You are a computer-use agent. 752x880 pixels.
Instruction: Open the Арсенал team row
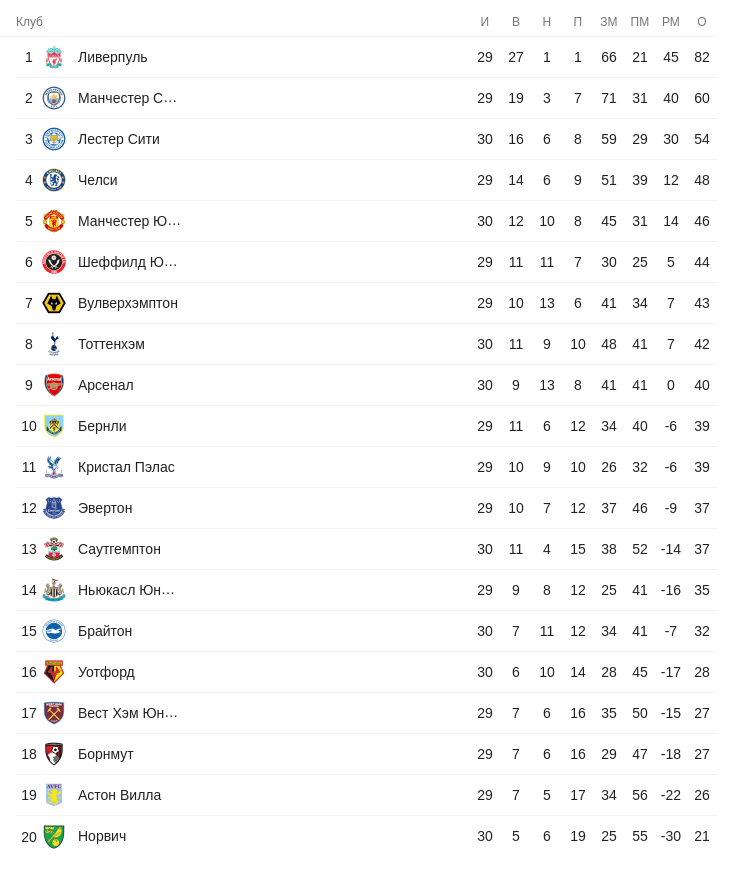[105, 385]
